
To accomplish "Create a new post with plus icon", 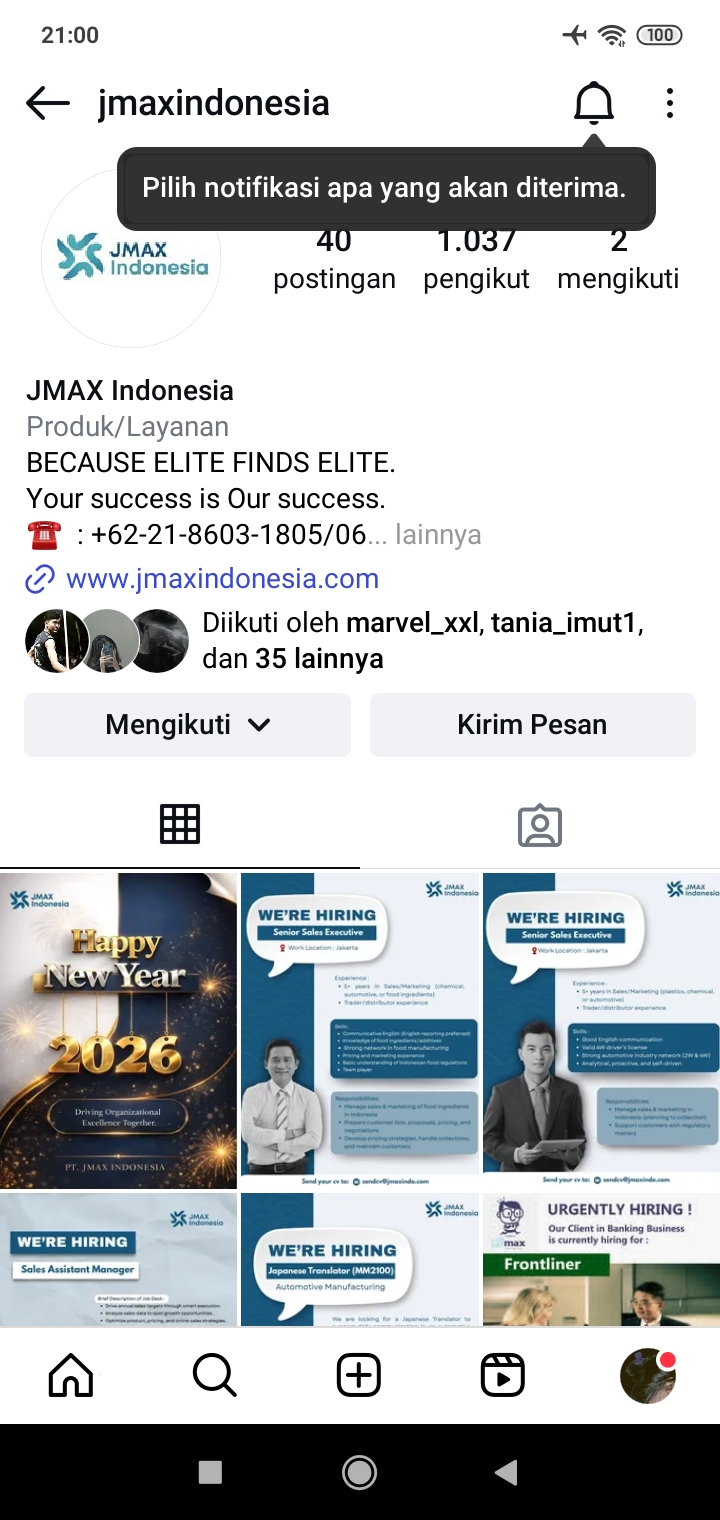I will (x=359, y=1376).
